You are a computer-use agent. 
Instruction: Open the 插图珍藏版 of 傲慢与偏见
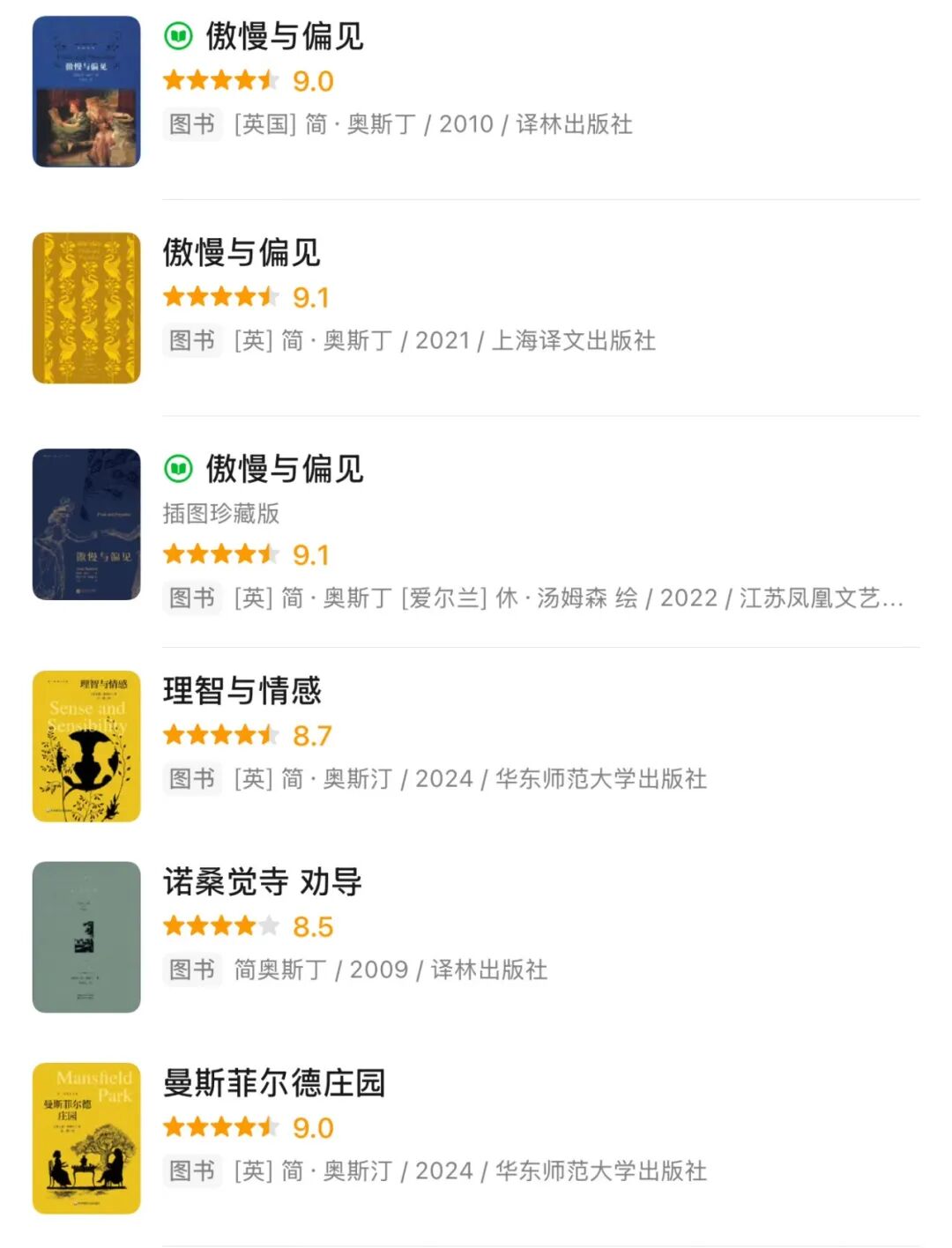pos(284,469)
